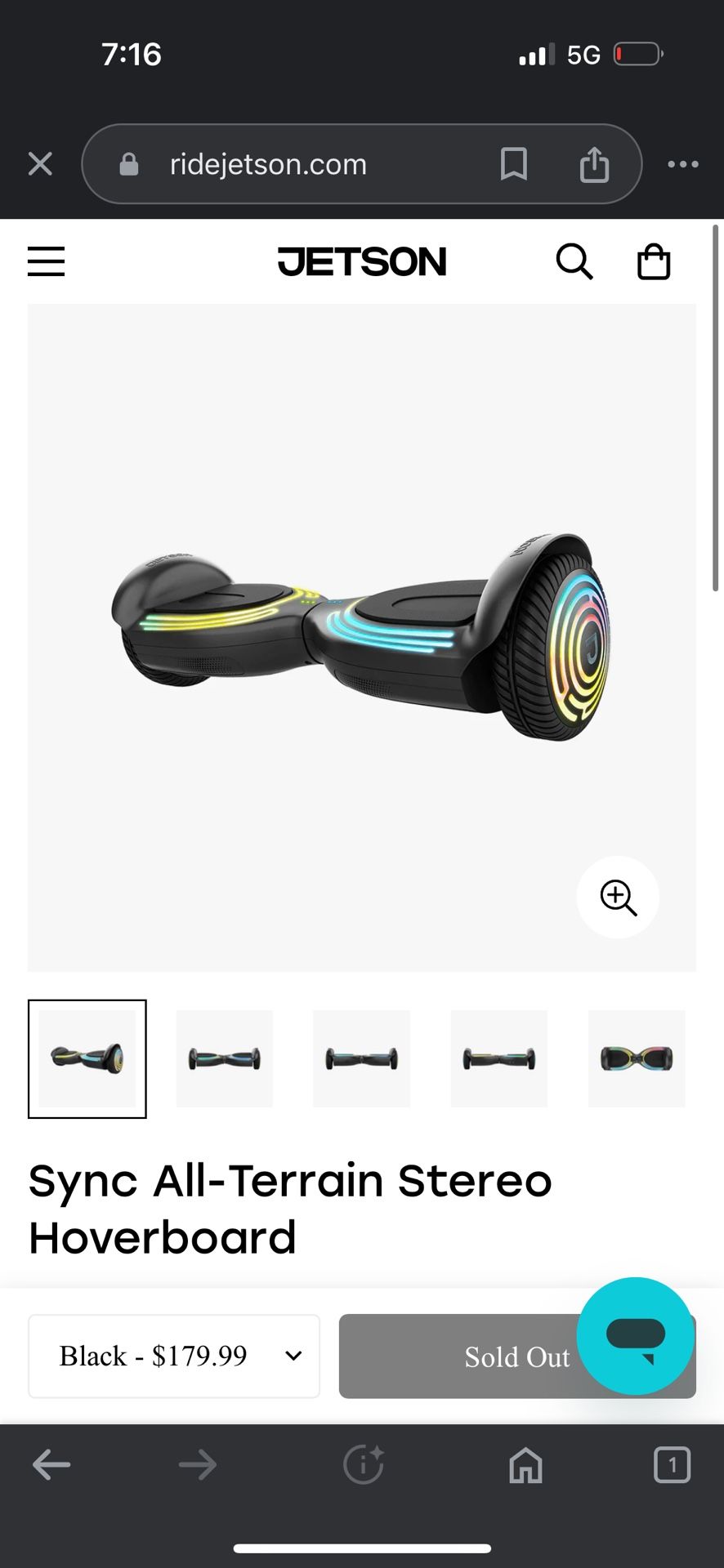
Task: Bookmark this page
Action: (x=513, y=164)
